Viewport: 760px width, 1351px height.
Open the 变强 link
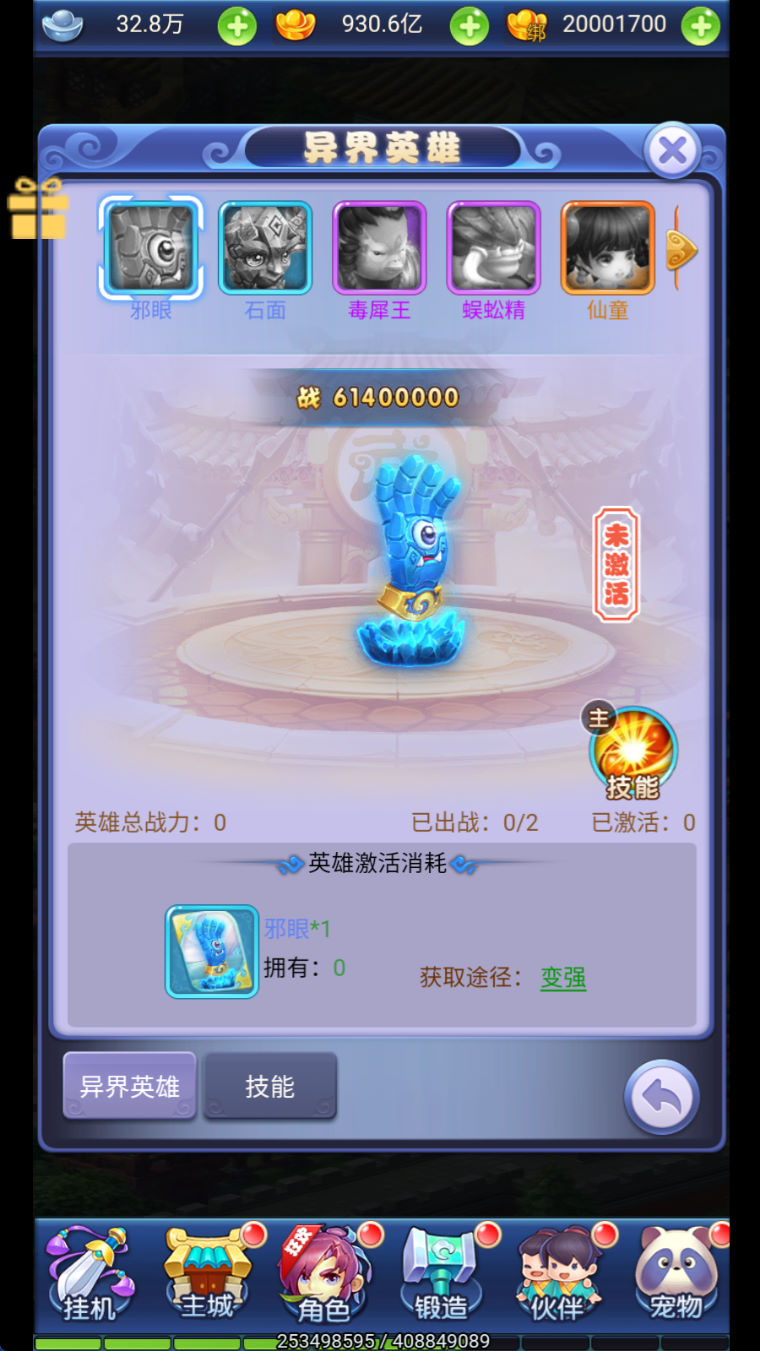[563, 978]
